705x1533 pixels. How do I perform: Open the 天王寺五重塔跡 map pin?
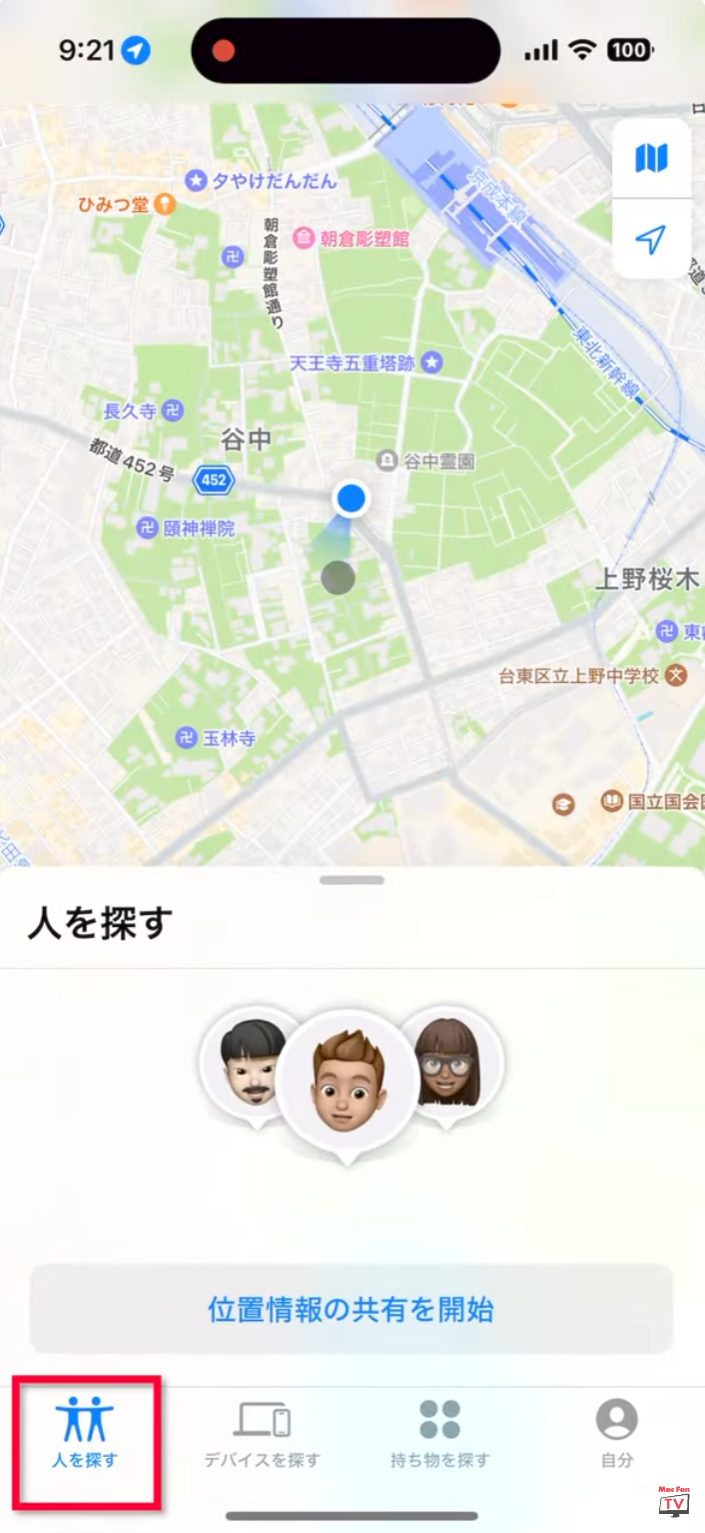(432, 363)
